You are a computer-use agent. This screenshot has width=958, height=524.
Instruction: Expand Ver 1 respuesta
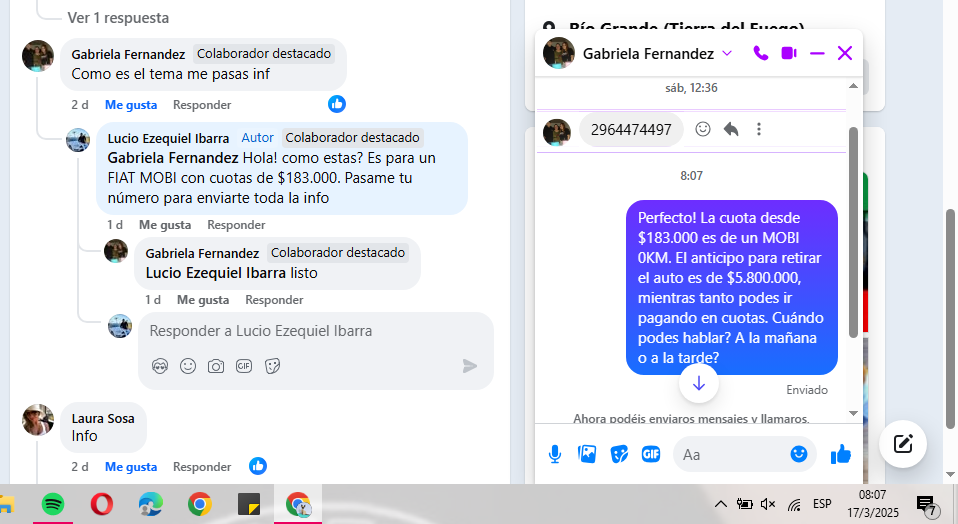[118, 18]
